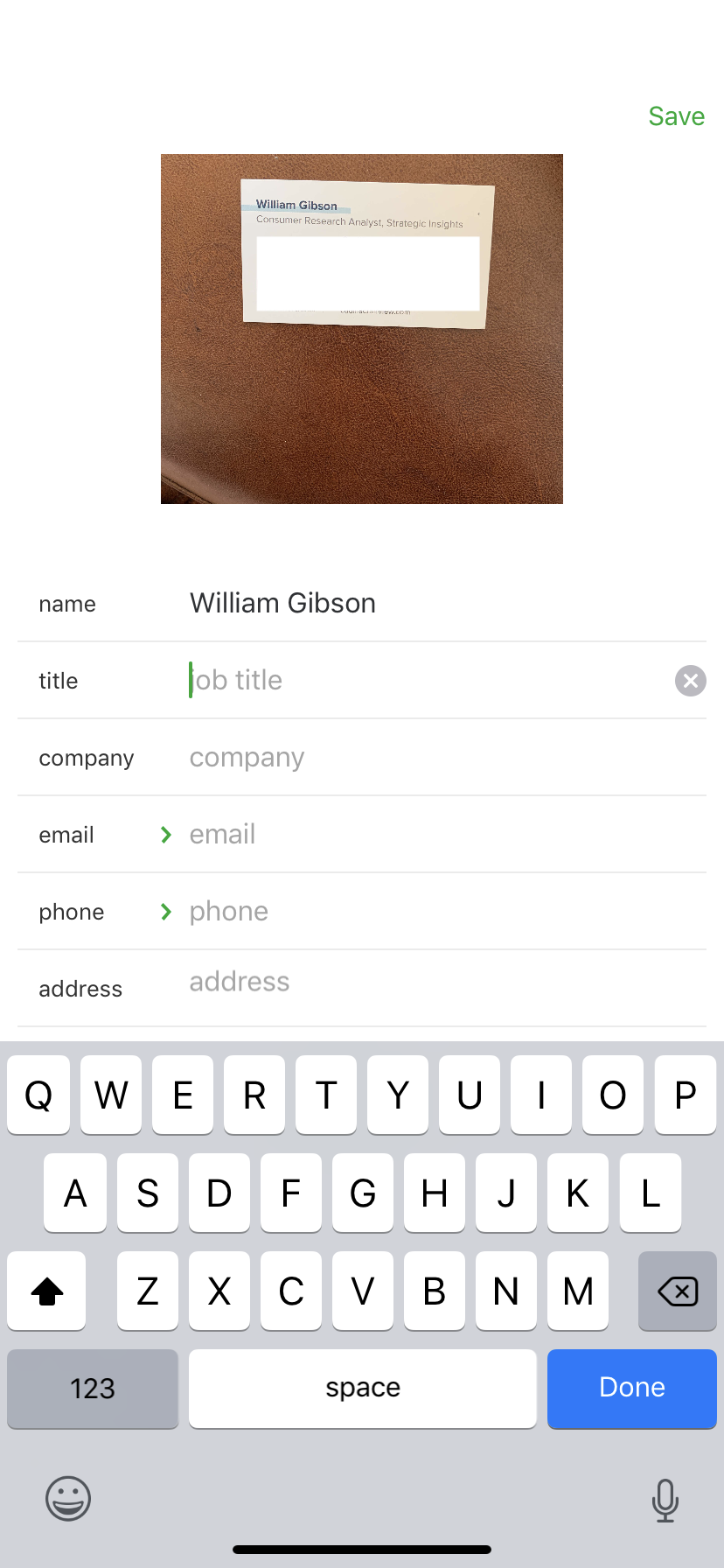Tap Done on the keyboard
The width and height of the screenshot is (724, 1568).
(631, 1388)
